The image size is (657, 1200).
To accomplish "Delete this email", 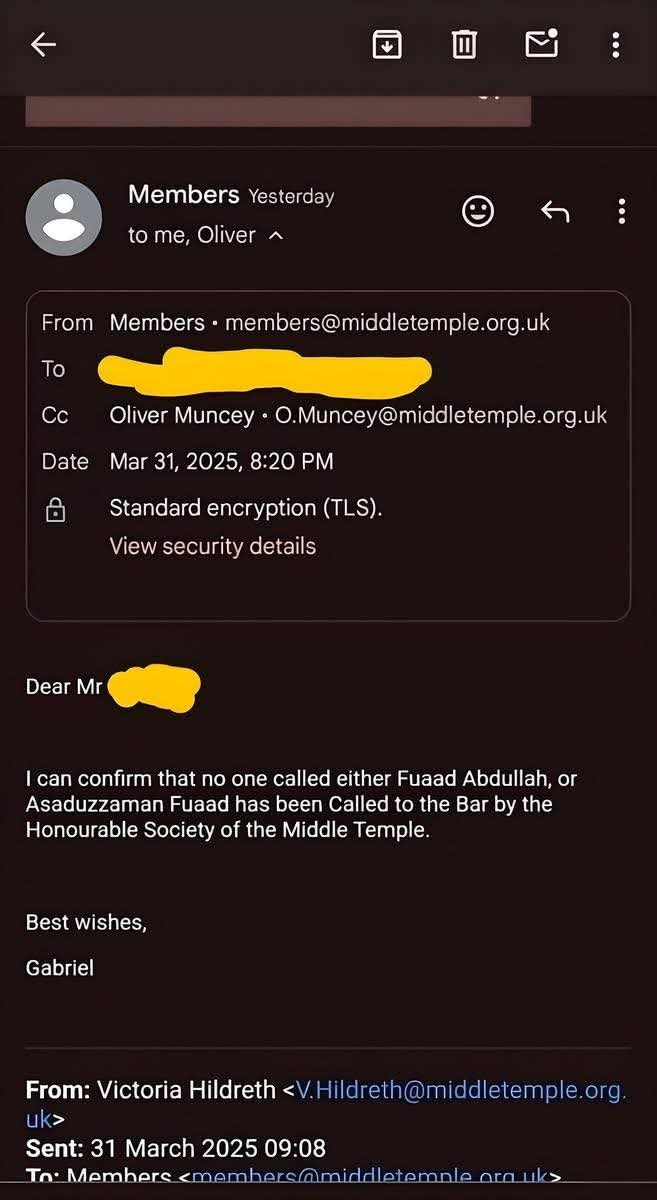I will click(x=464, y=44).
